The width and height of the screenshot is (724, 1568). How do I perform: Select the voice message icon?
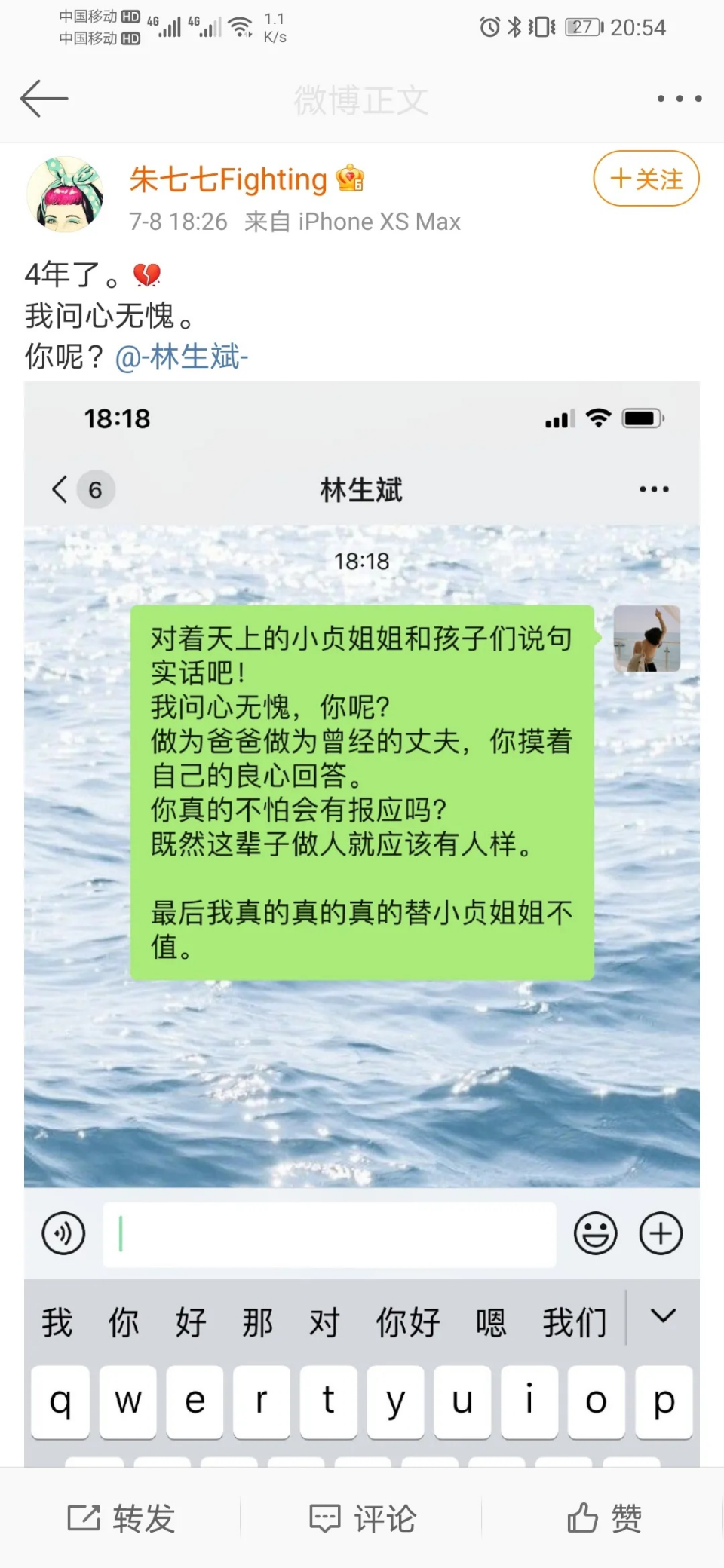[x=63, y=1234]
